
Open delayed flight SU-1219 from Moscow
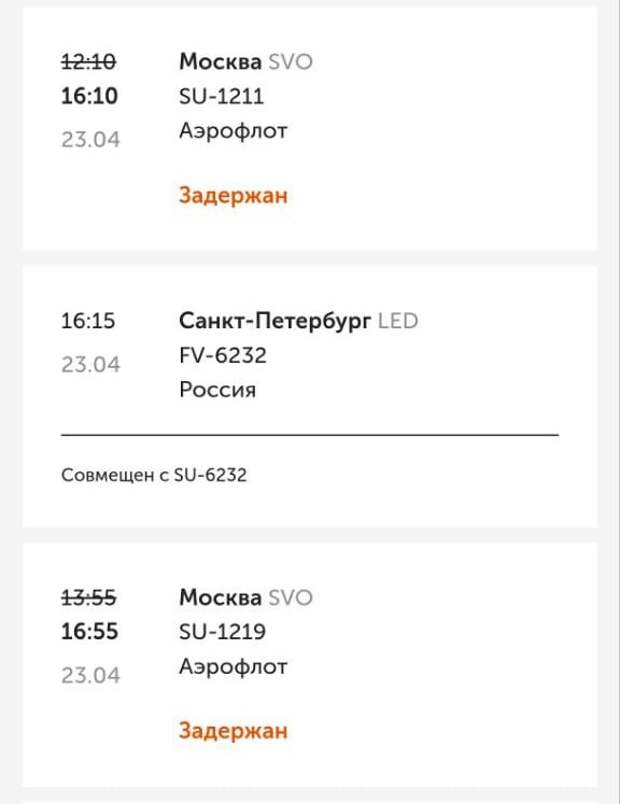(308, 664)
